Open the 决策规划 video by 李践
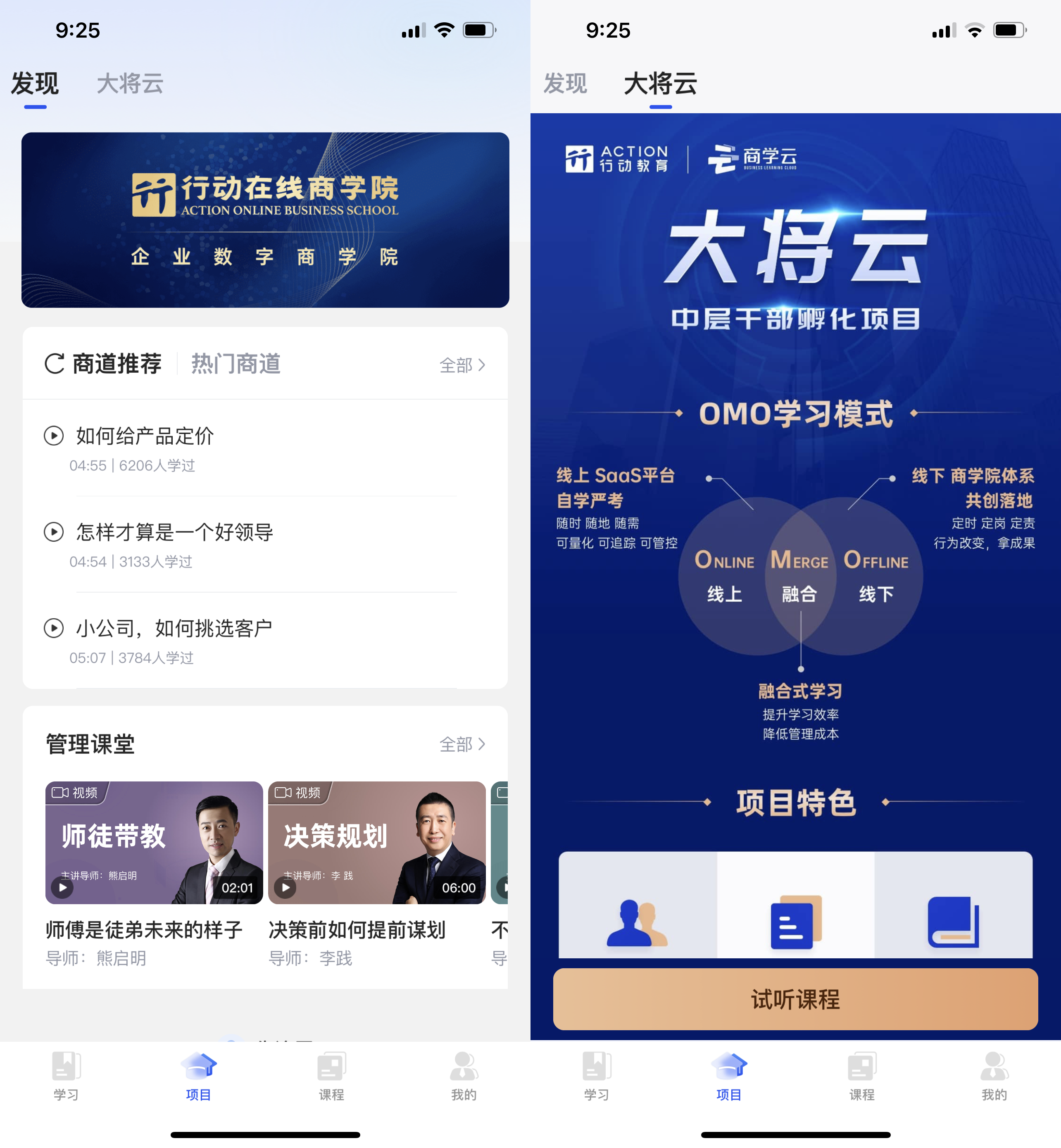The height and width of the screenshot is (1148, 1061). (x=377, y=842)
